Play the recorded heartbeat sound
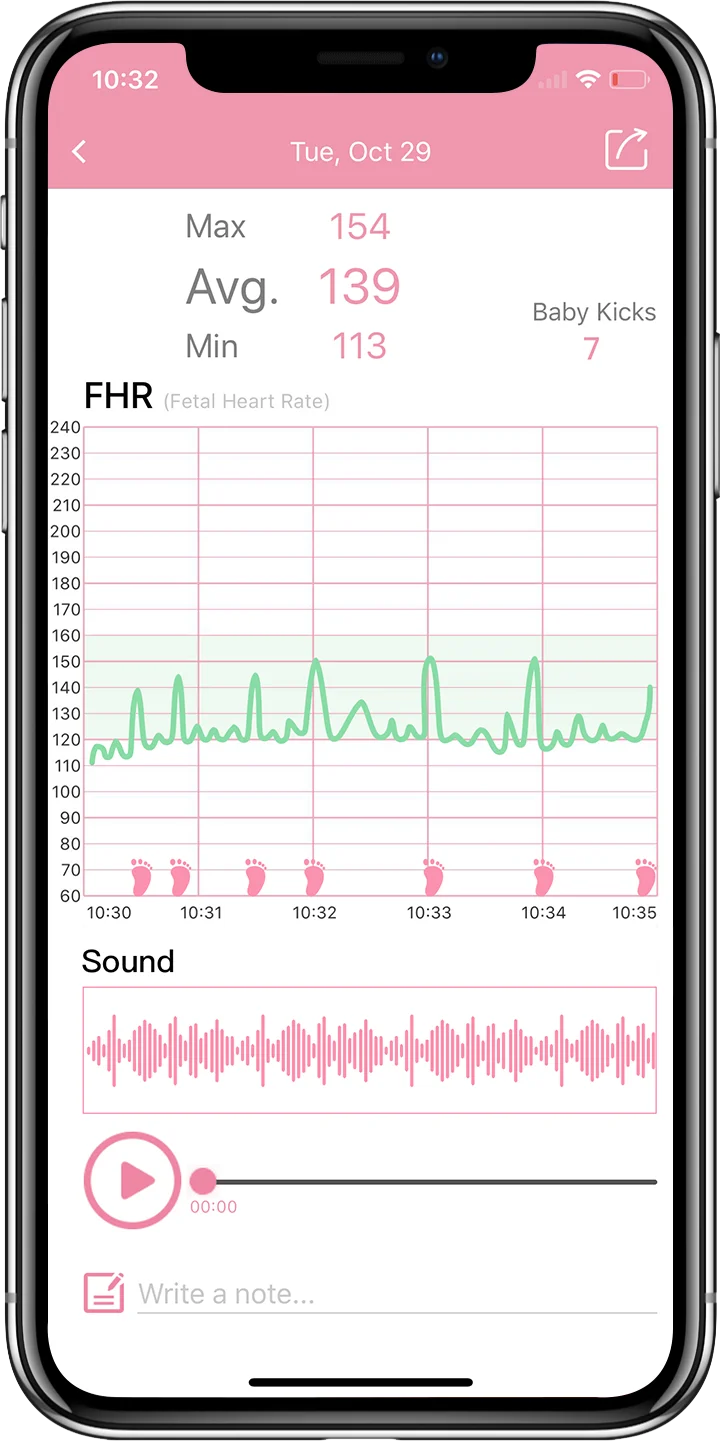This screenshot has height=1441, width=720. [132, 1181]
